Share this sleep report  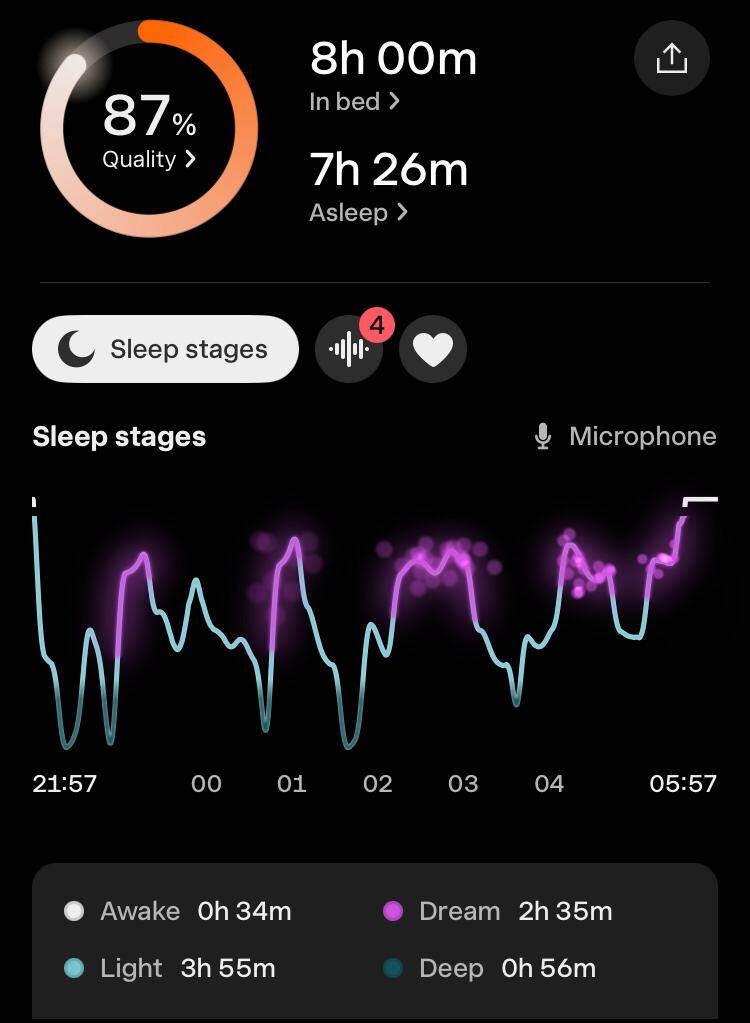(672, 59)
